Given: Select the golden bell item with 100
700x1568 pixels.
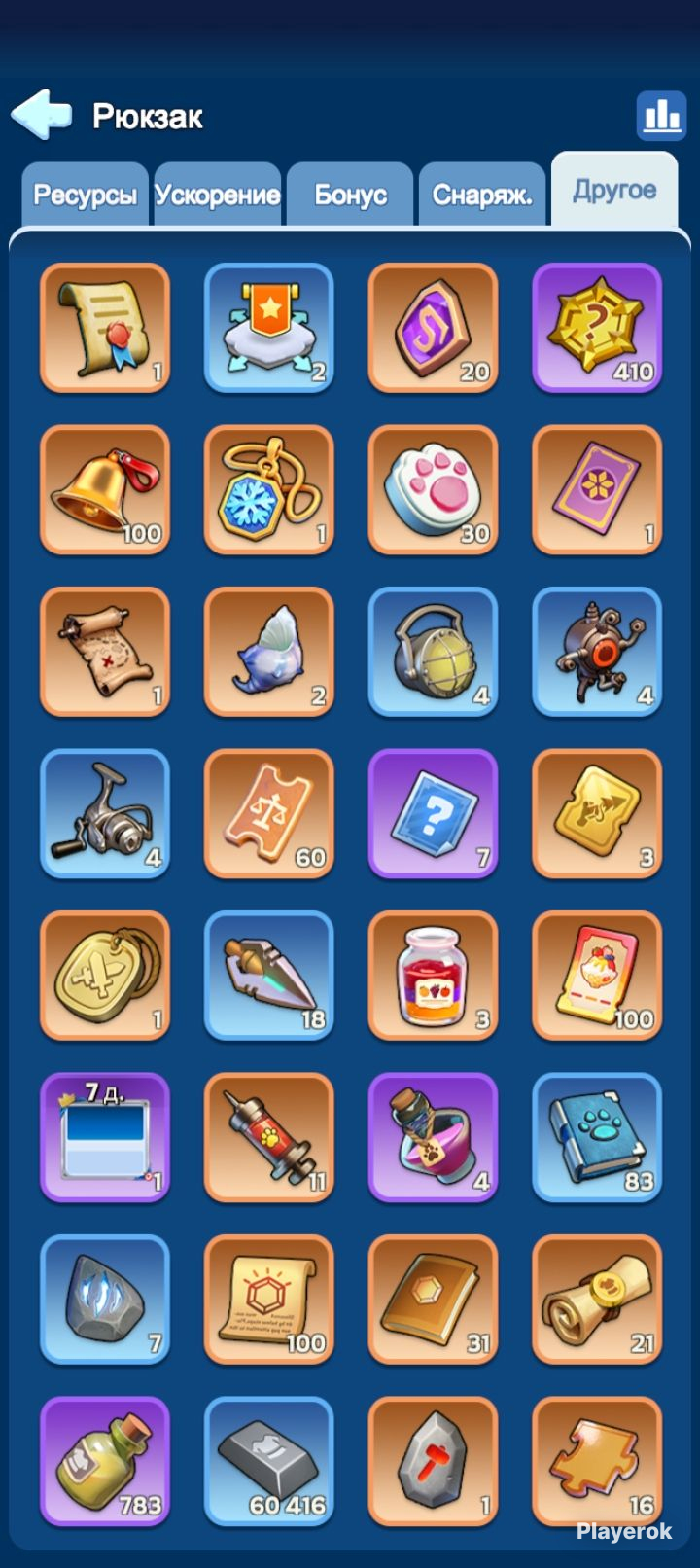Looking at the screenshot, I should (105, 490).
